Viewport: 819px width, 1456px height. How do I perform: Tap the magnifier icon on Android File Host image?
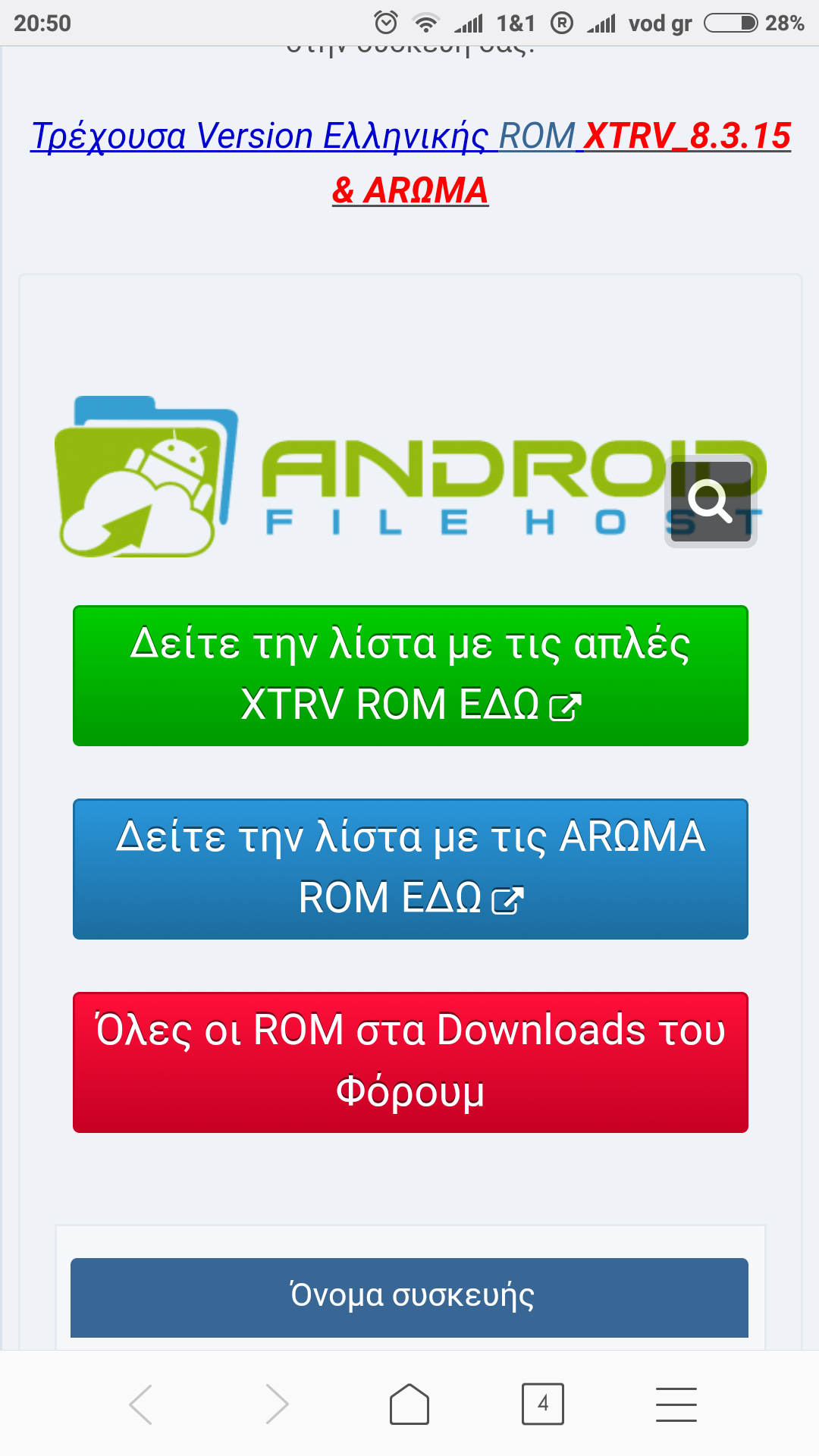point(711,501)
